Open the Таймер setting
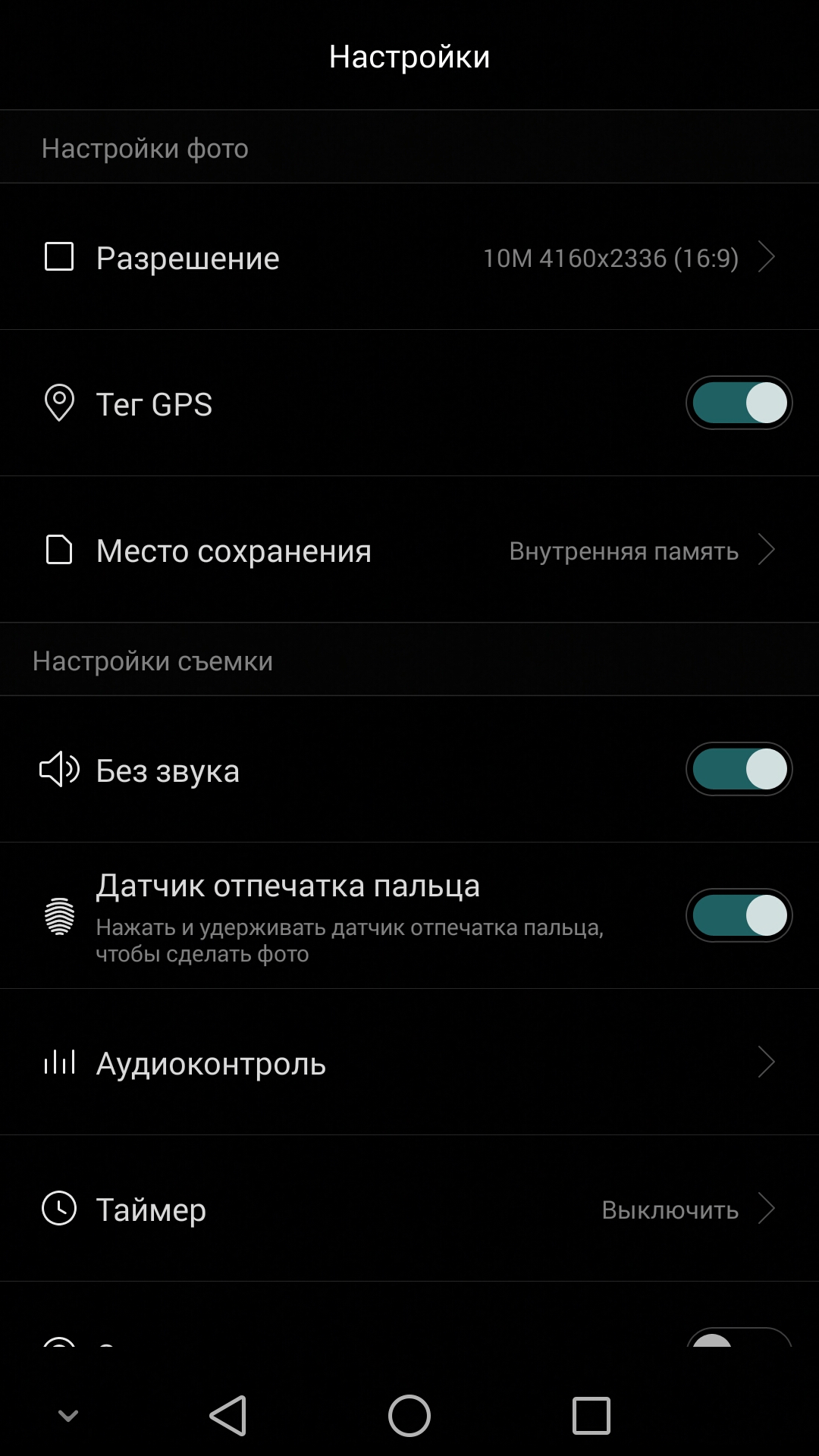The width and height of the screenshot is (819, 1456). point(409,1209)
